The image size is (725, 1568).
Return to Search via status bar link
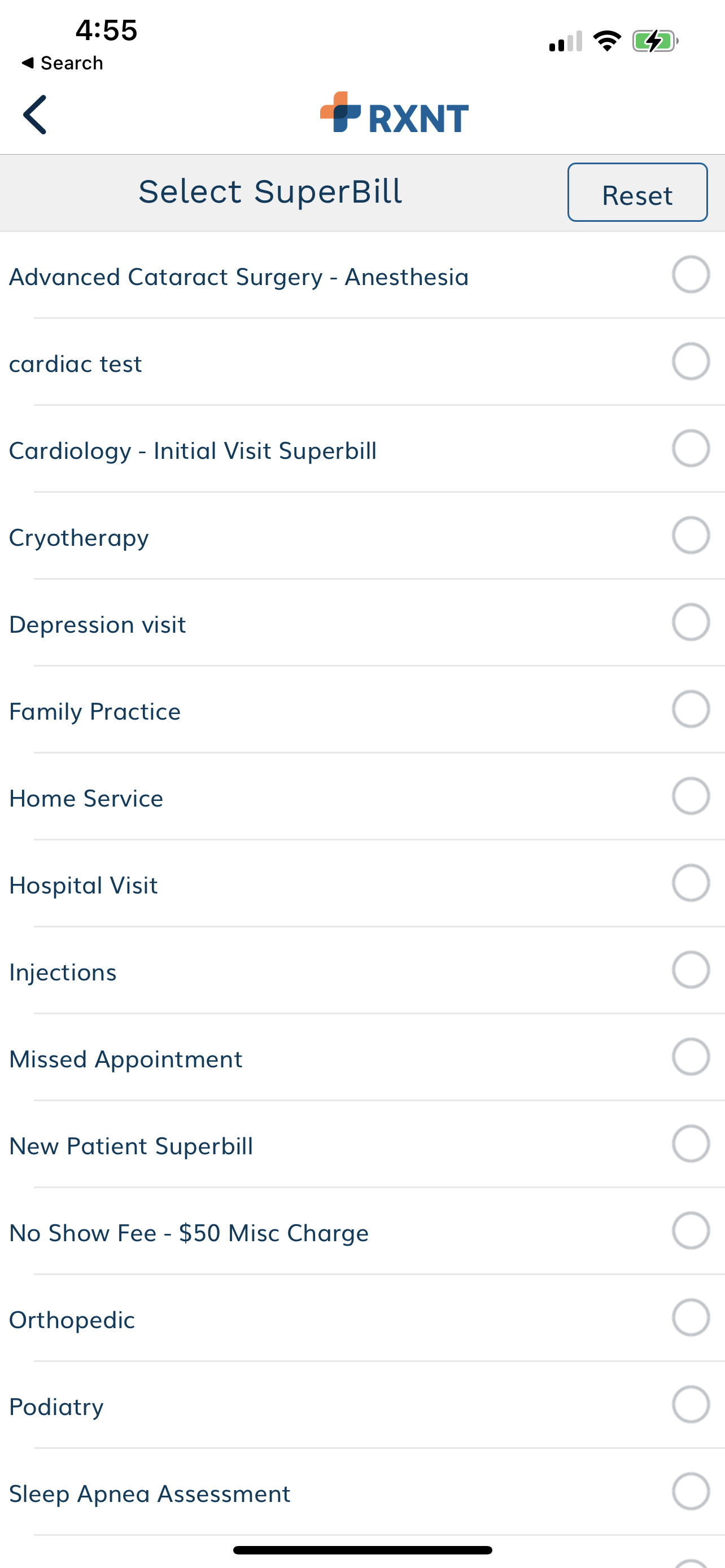tap(62, 63)
